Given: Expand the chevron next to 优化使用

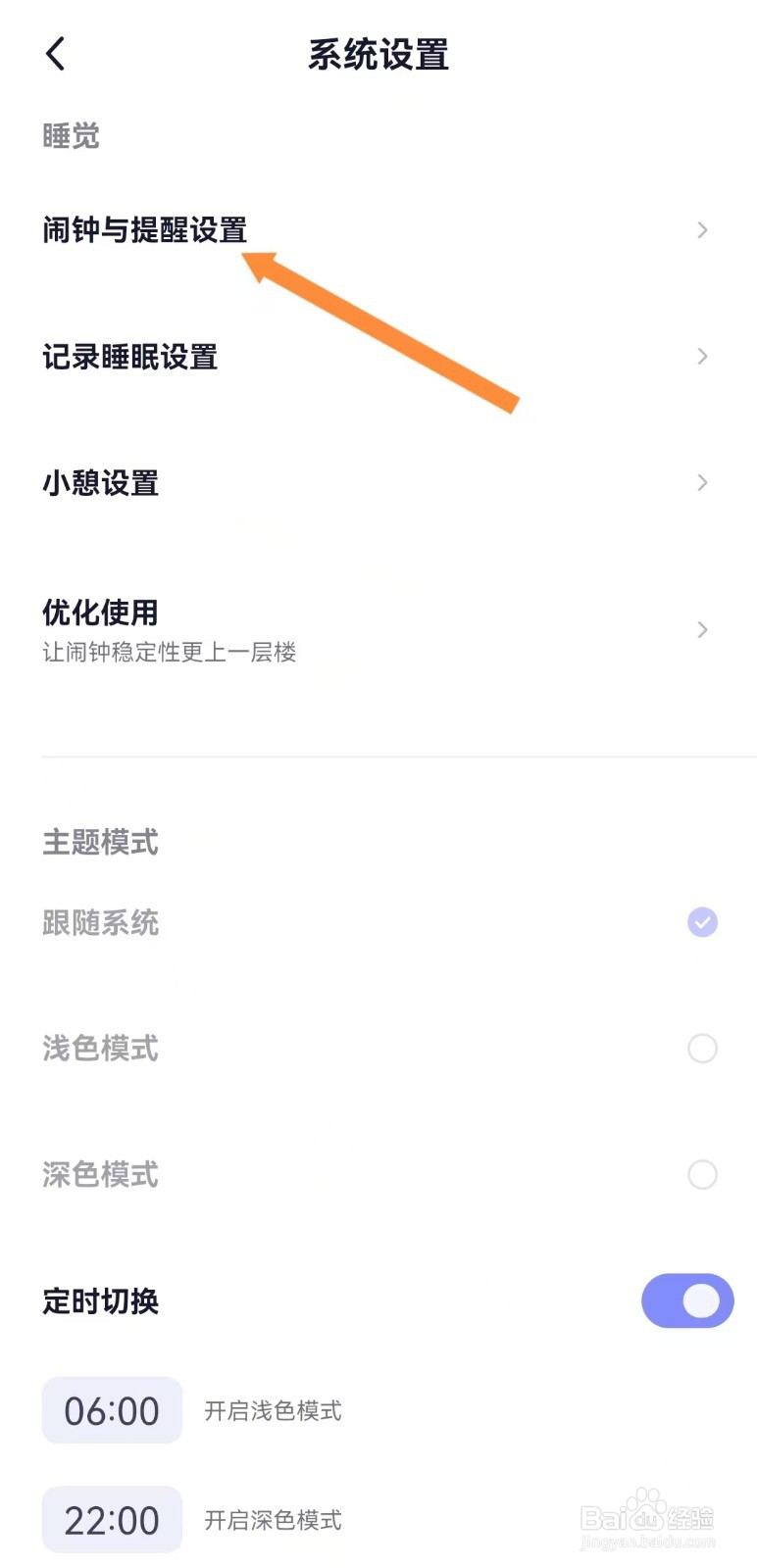Looking at the screenshot, I should [702, 629].
